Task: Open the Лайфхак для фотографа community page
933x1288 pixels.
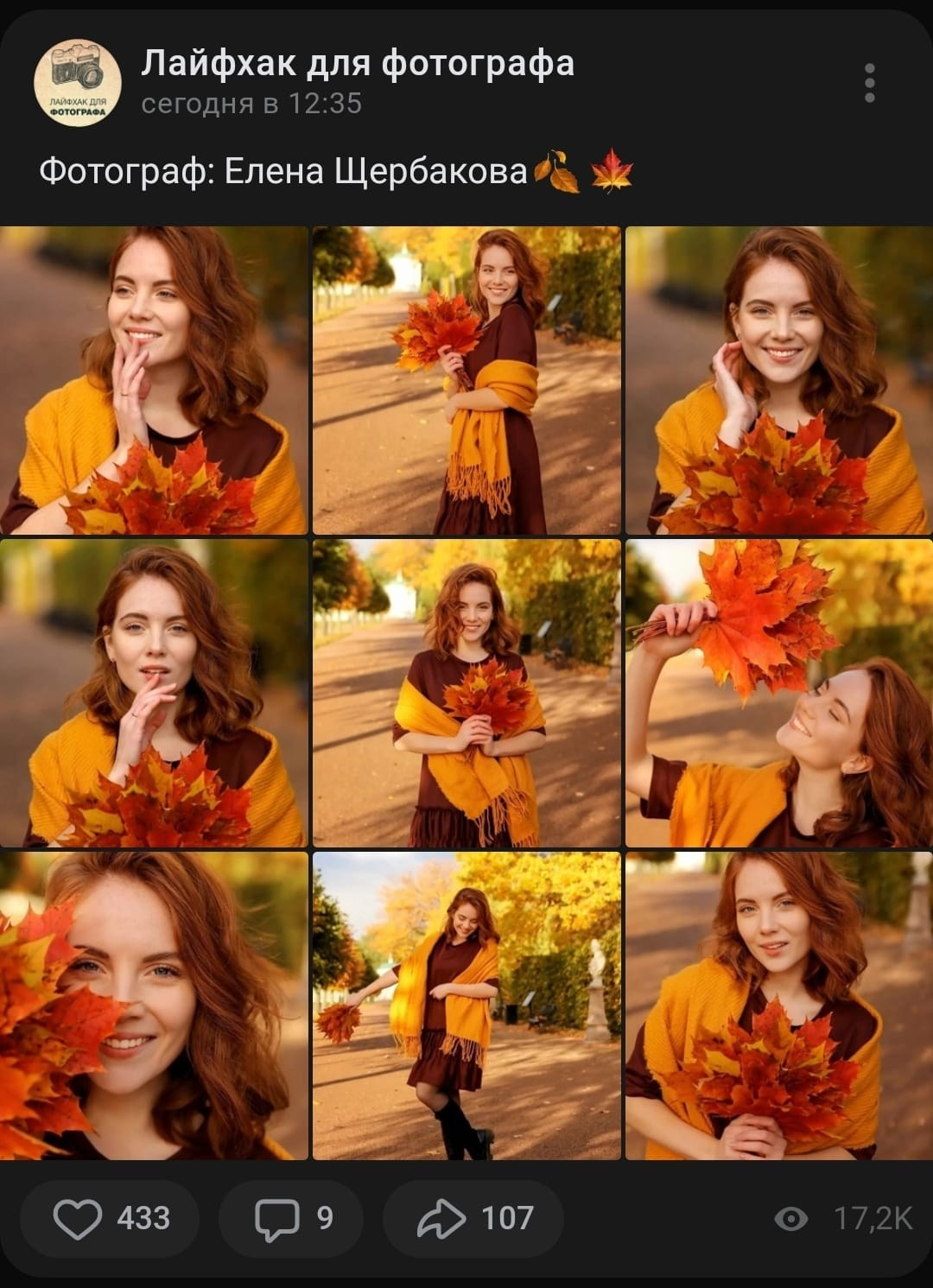Action: [x=358, y=63]
